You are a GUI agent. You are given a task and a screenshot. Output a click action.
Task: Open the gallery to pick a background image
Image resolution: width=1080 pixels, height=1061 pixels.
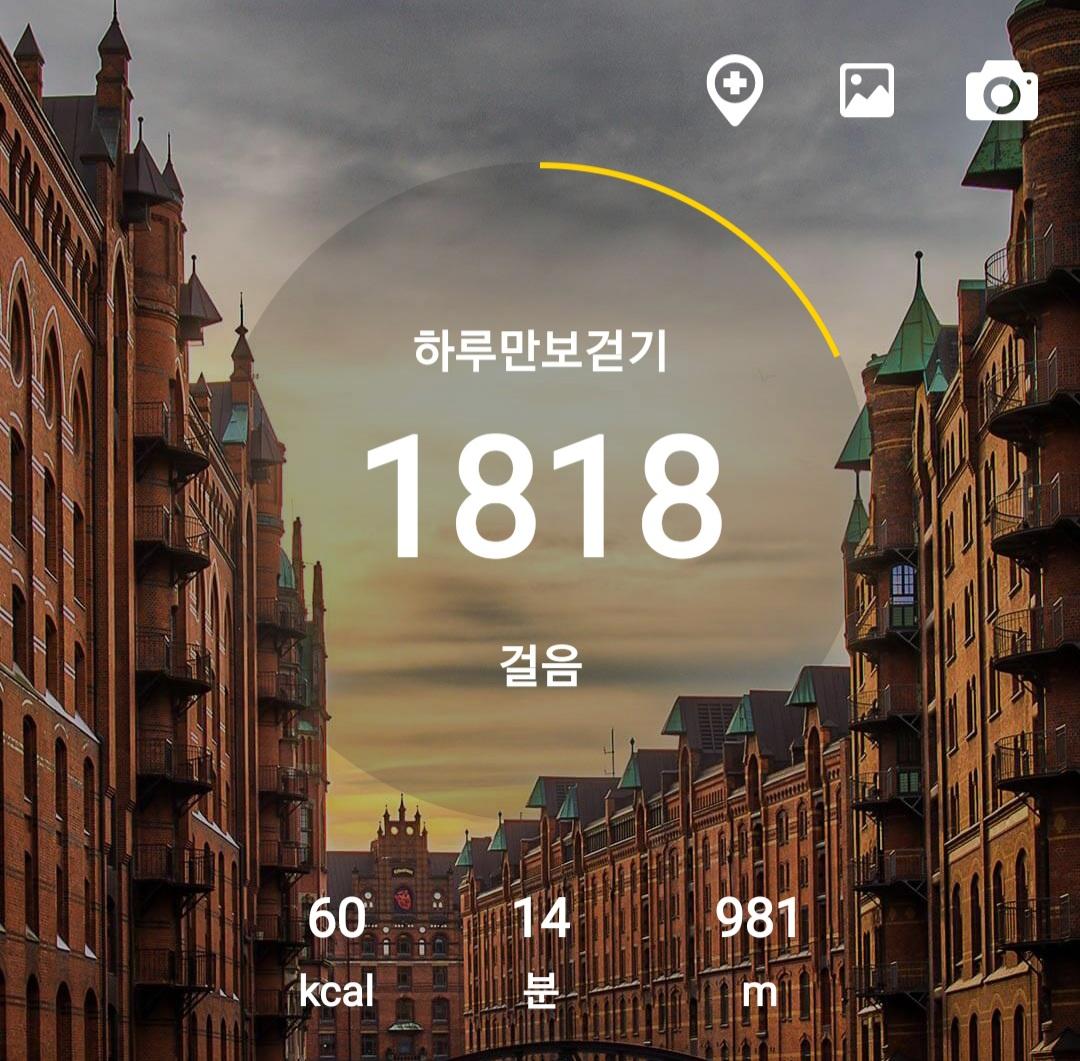point(867,91)
